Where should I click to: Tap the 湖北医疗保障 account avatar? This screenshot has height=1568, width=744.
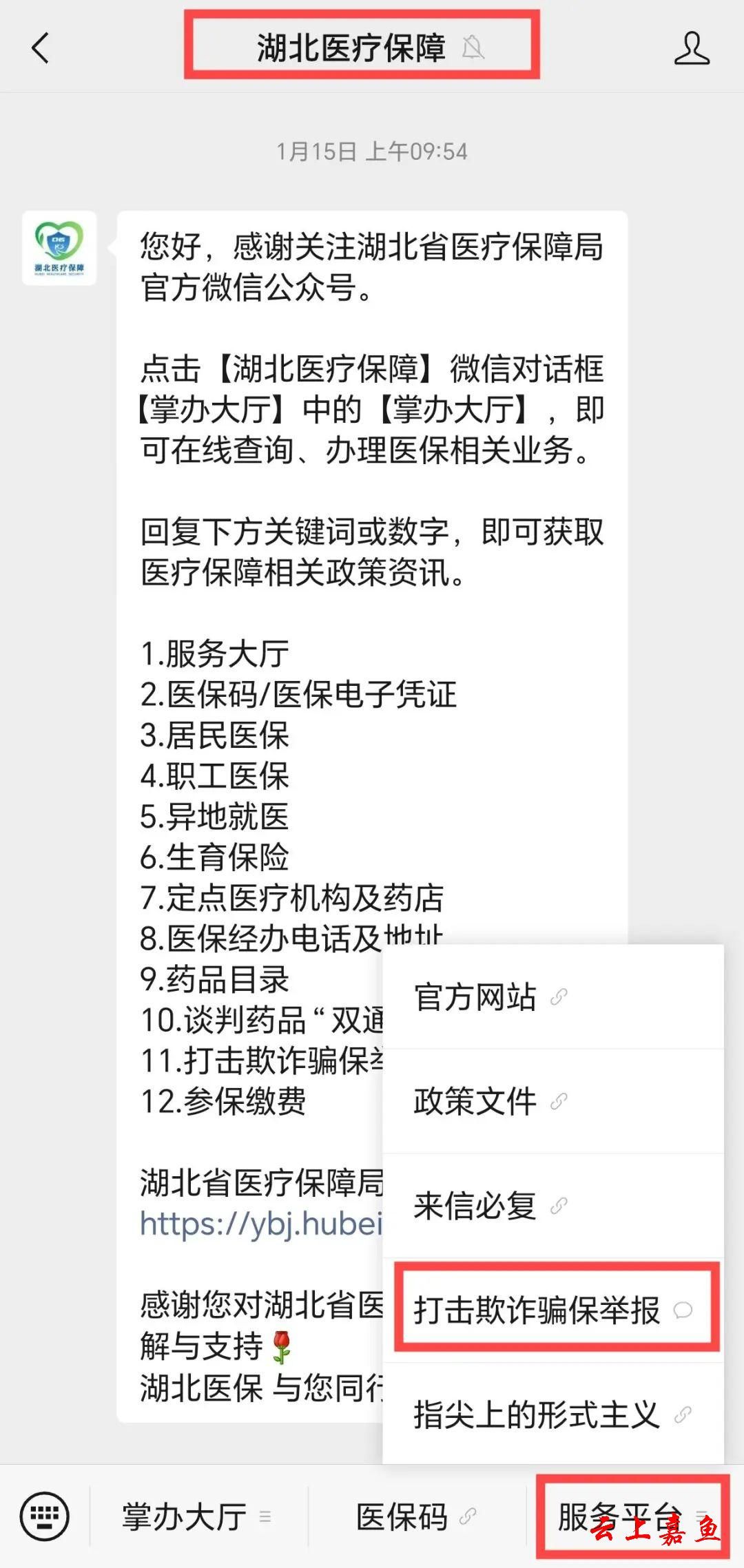[x=59, y=248]
